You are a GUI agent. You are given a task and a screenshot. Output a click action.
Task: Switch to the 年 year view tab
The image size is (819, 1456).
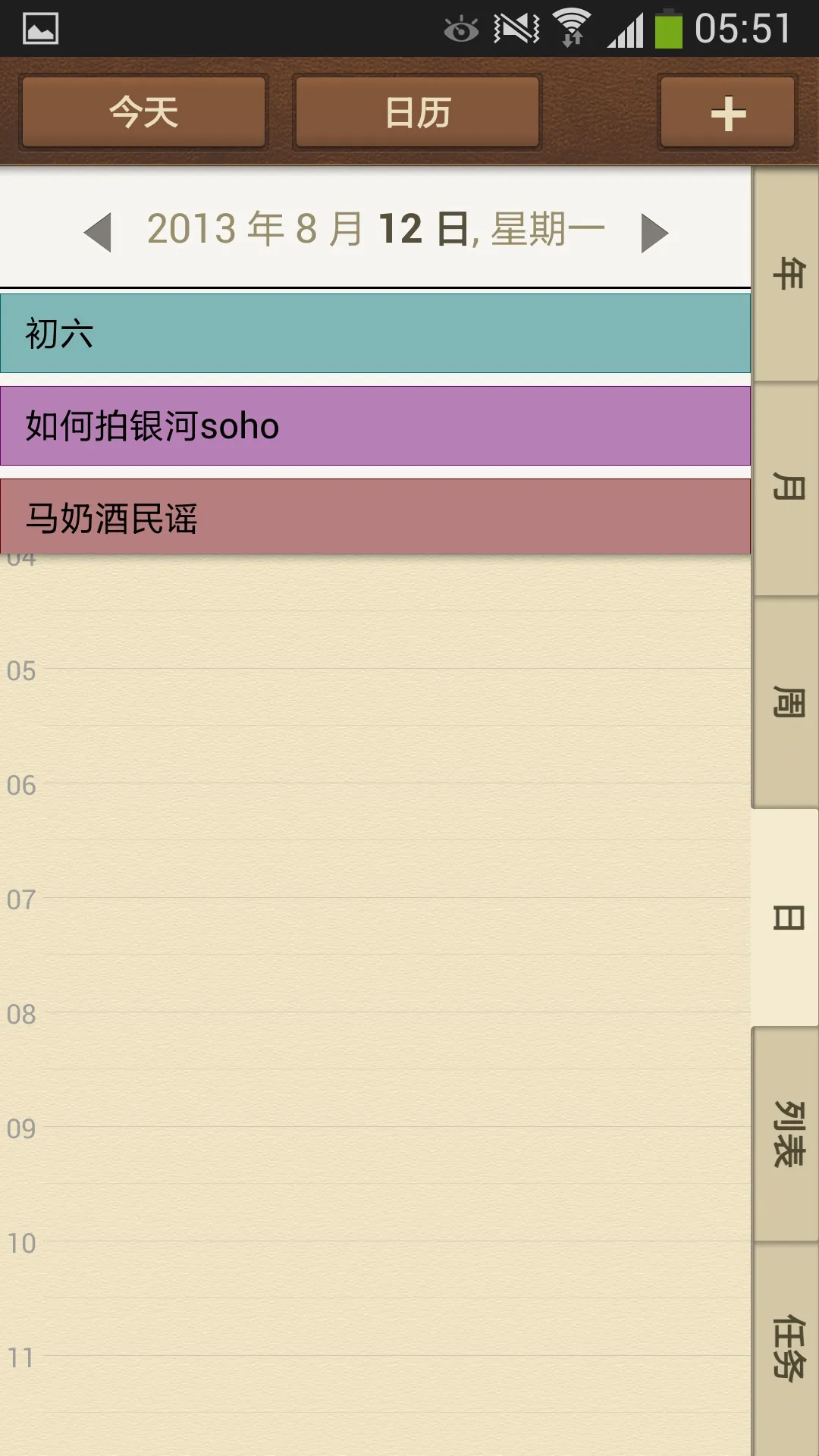[x=786, y=274]
